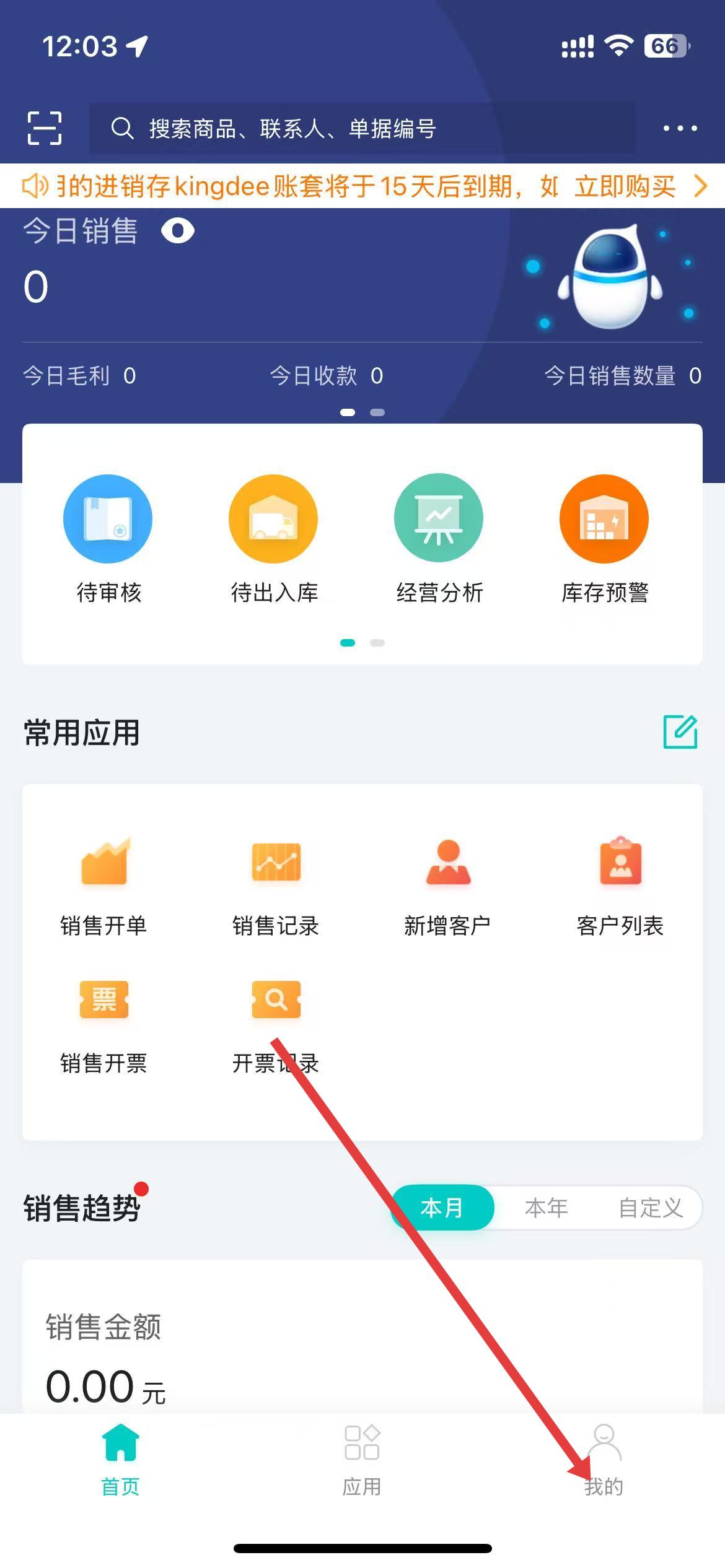This screenshot has width=725, height=1568.
Task: Tap 立即购买 in the expiry notice
Action: tap(625, 186)
